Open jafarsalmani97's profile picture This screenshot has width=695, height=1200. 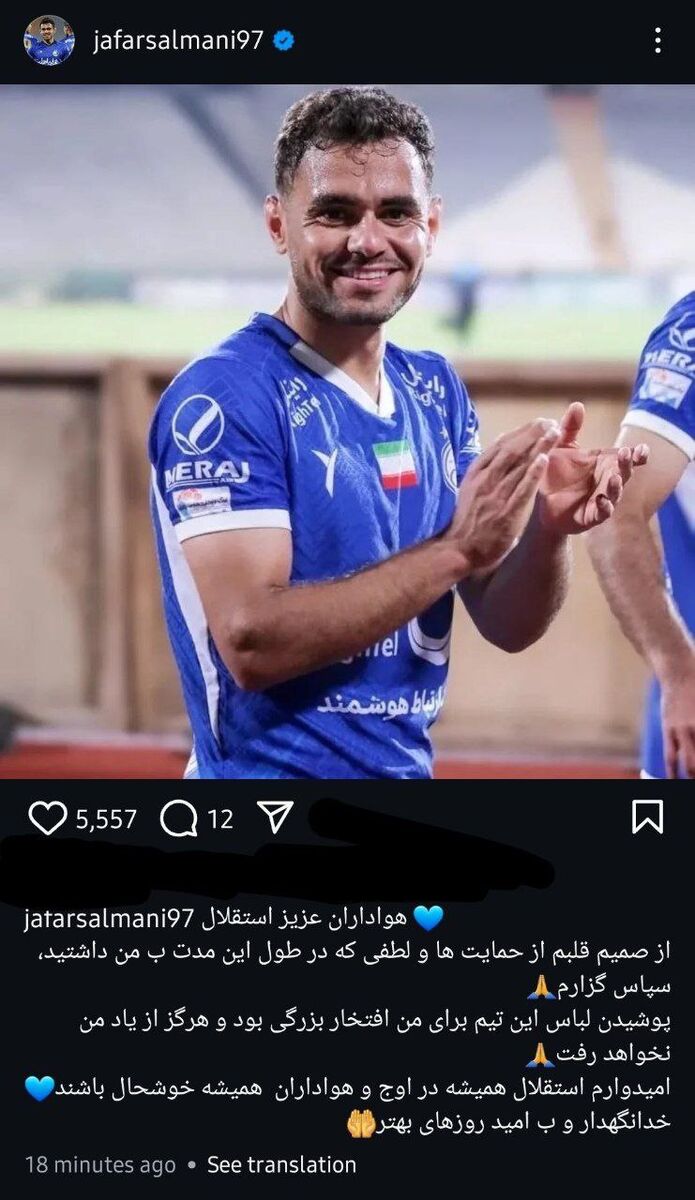49,40
